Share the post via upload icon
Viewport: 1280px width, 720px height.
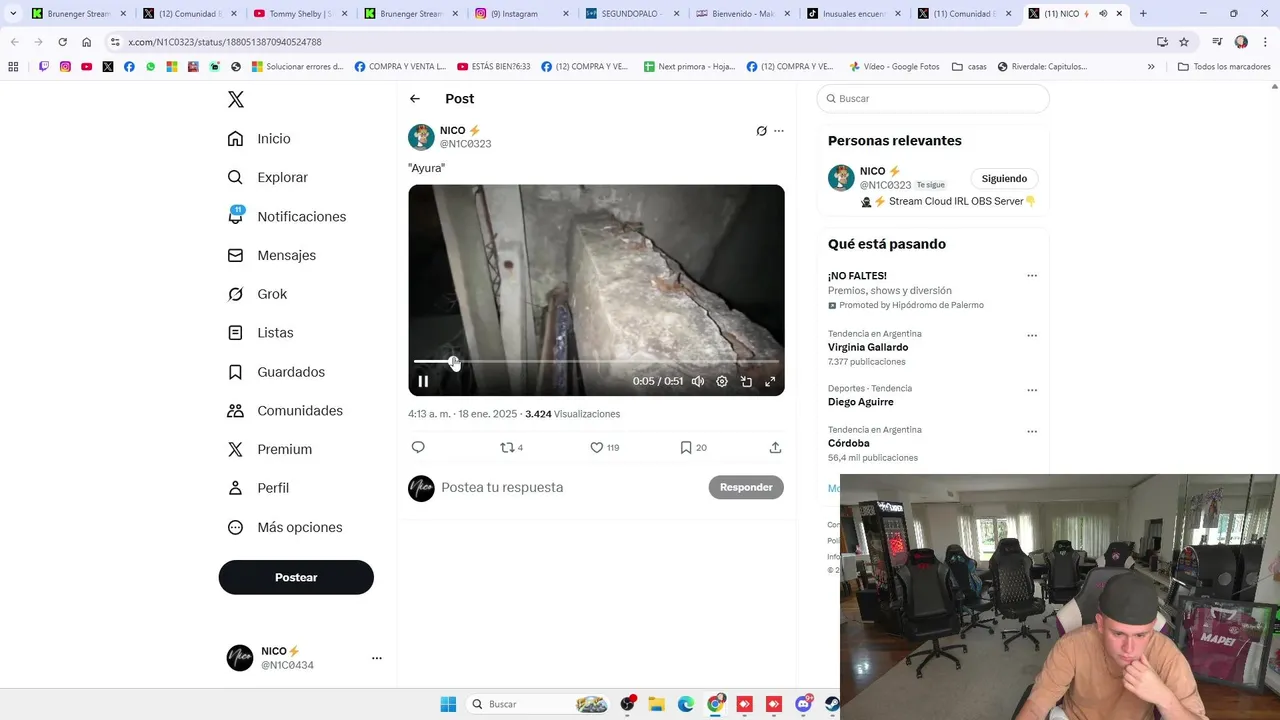[x=775, y=447]
